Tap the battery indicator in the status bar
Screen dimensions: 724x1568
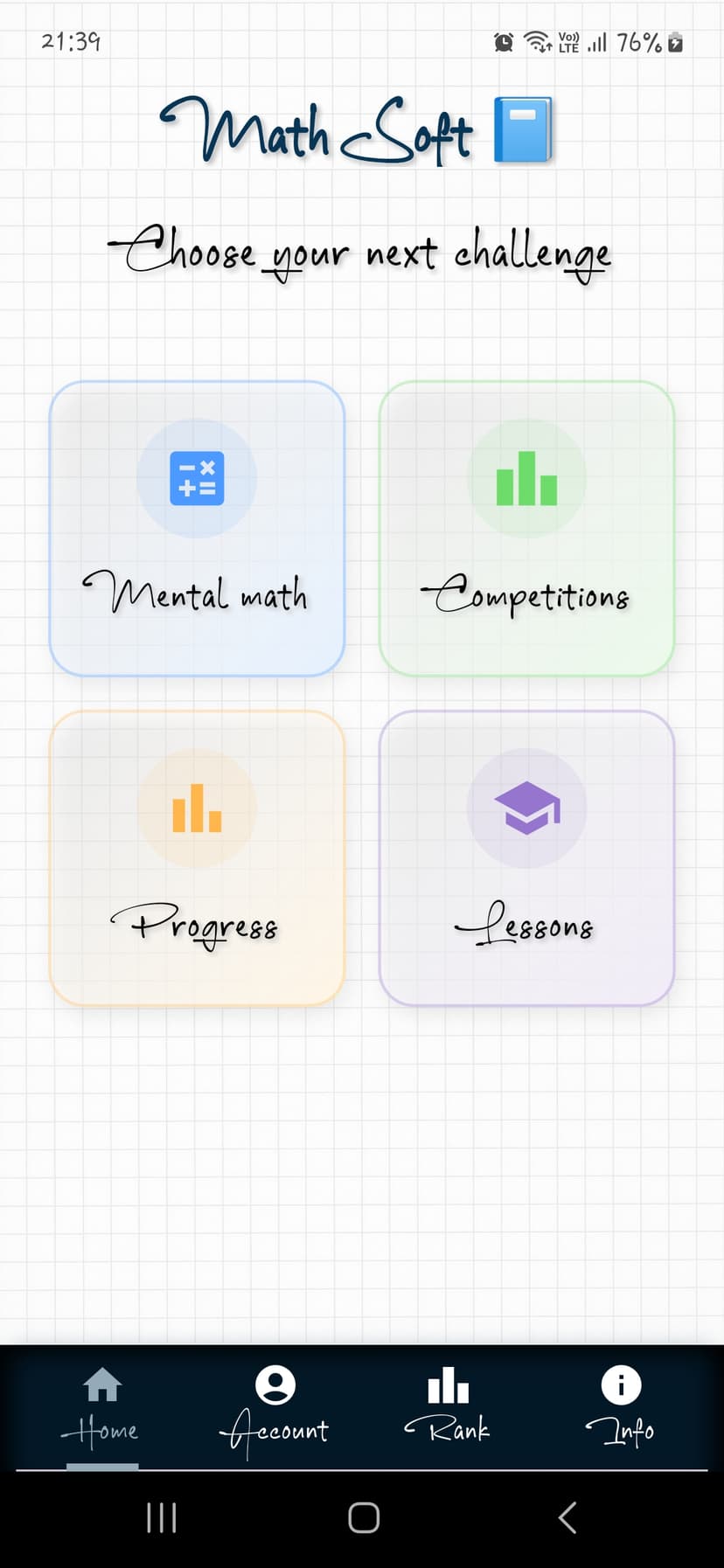point(675,42)
